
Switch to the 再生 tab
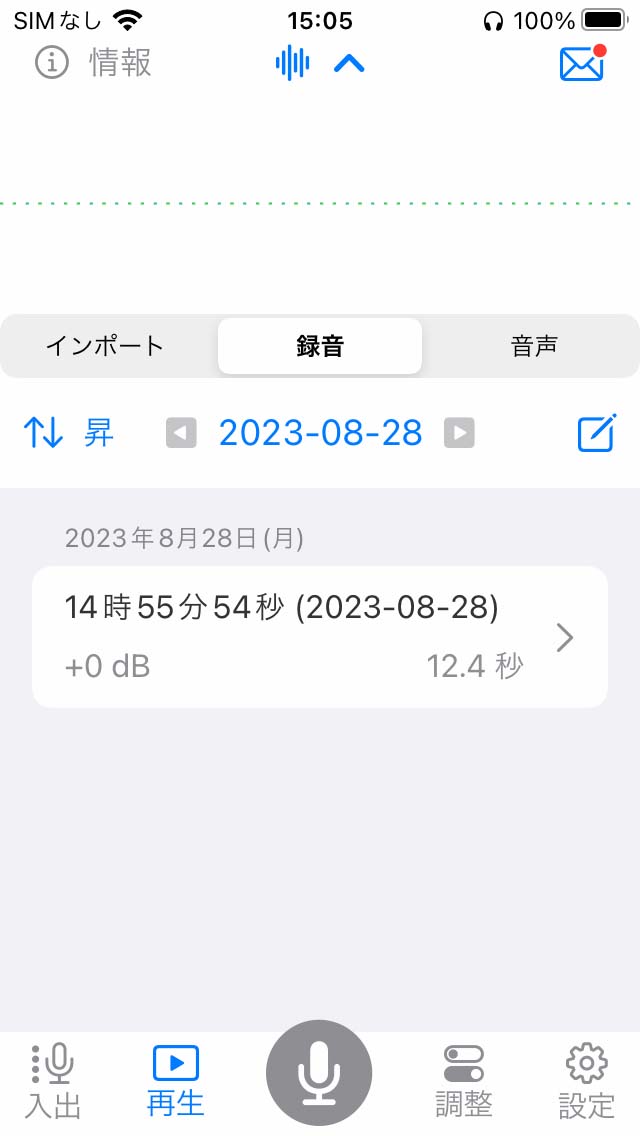point(175,1082)
